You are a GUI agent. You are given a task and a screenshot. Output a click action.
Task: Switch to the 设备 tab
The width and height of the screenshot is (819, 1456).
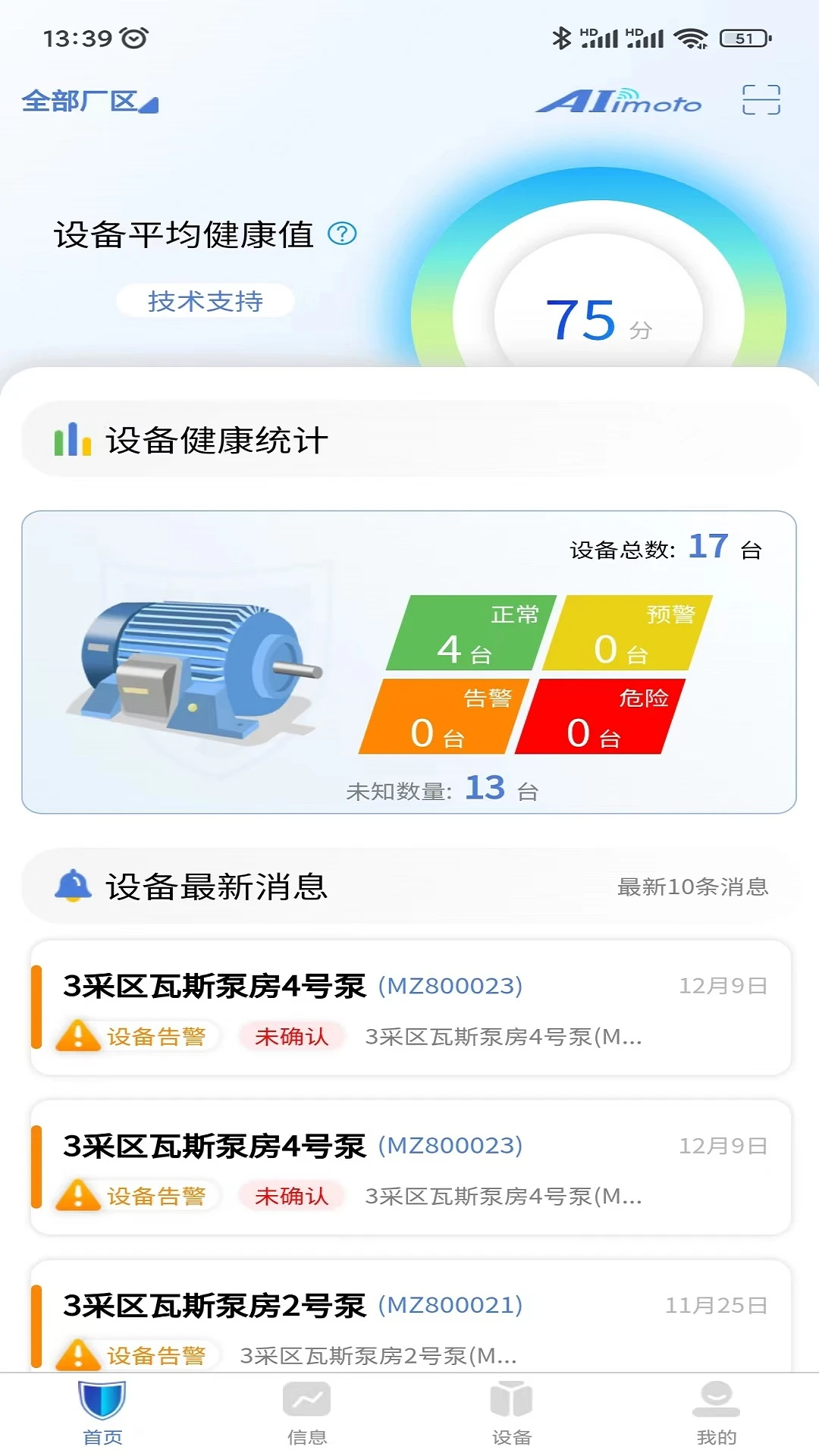[512, 1414]
